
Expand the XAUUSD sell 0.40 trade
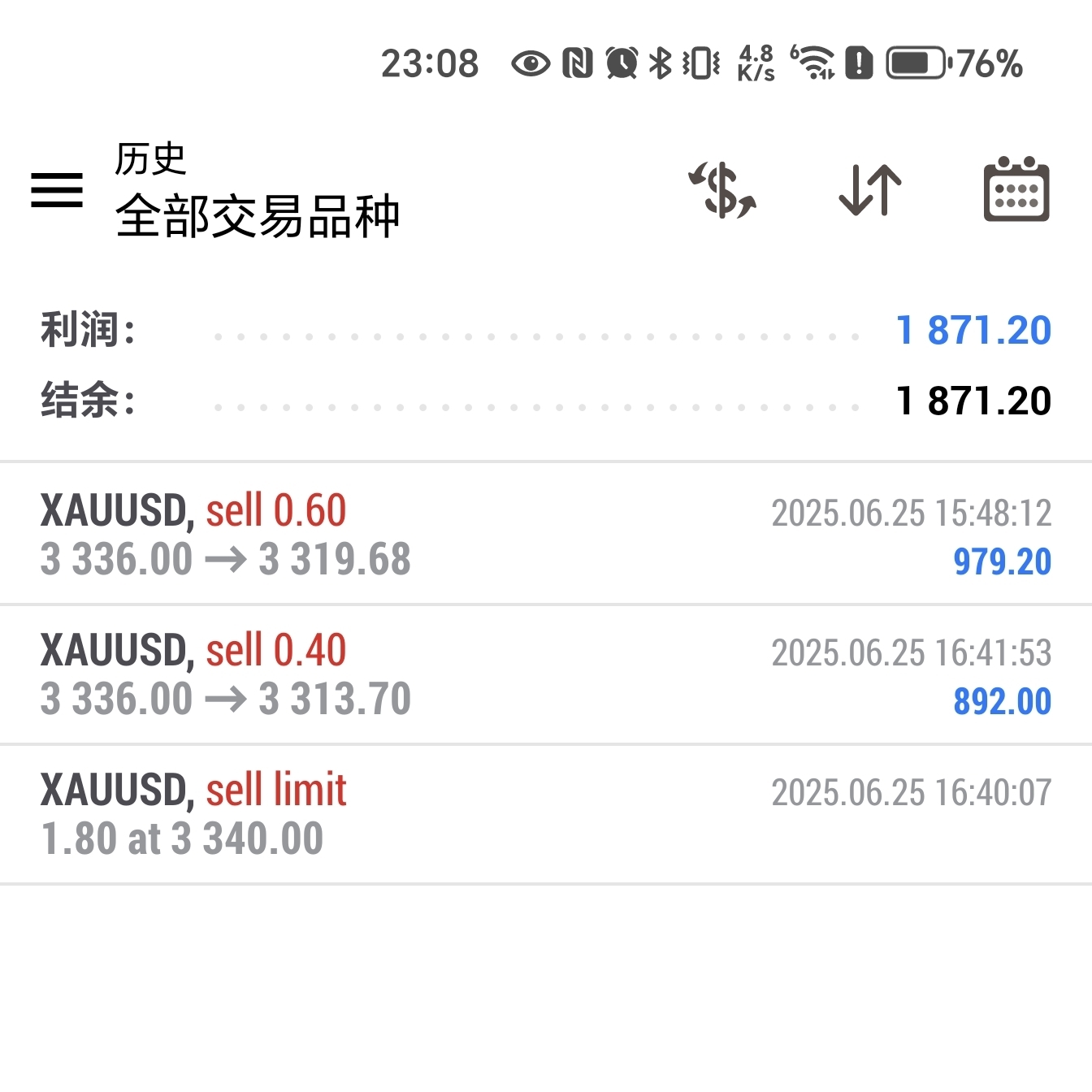click(546, 674)
